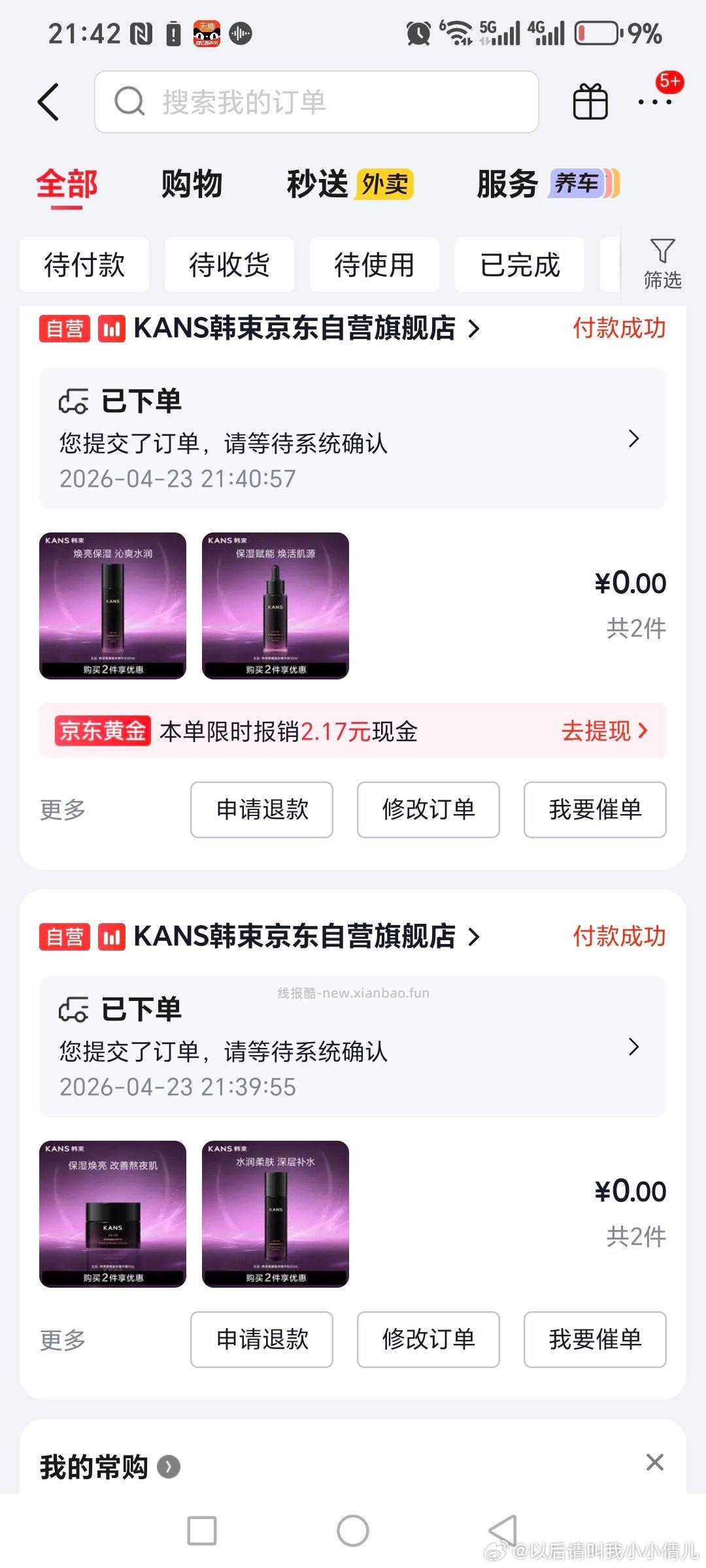Image resolution: width=706 pixels, height=1568 pixels.
Task: Select the 已完成 order filter
Action: 519,264
